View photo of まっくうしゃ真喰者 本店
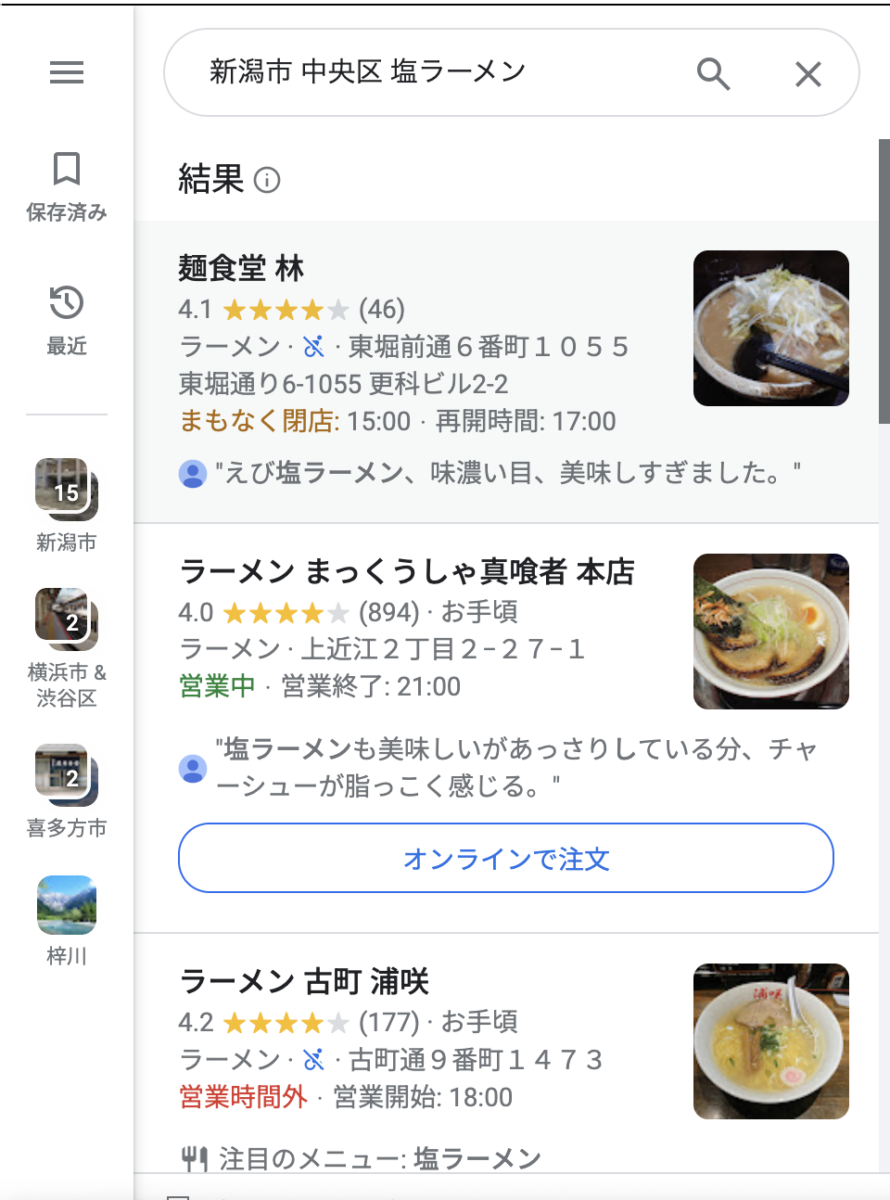The height and width of the screenshot is (1200, 890). click(x=771, y=632)
